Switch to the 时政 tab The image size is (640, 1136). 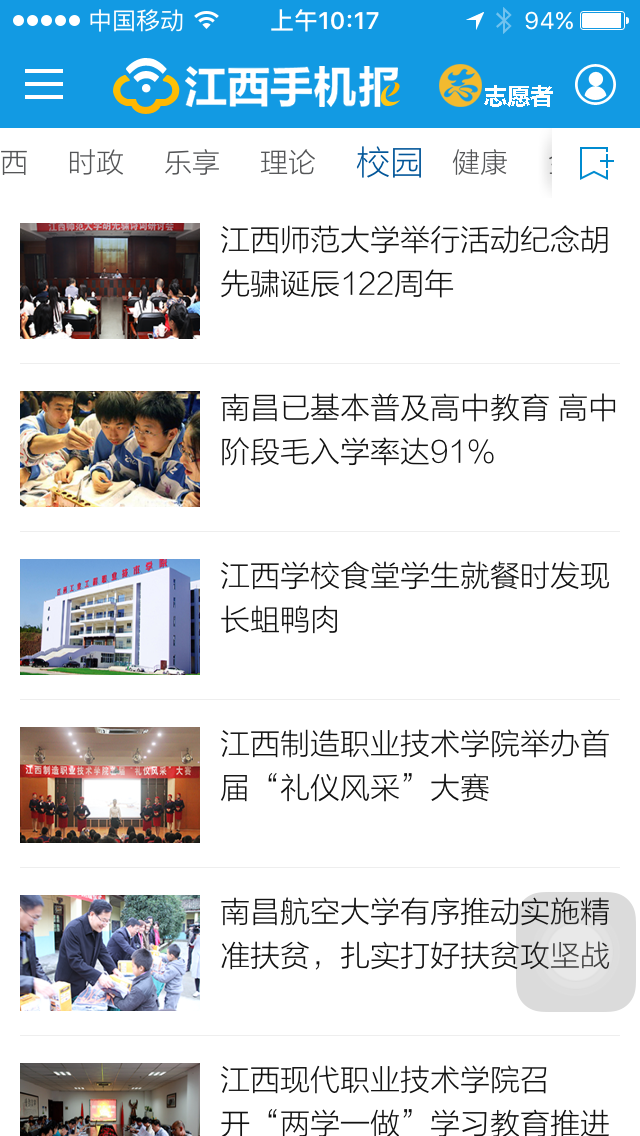[96, 162]
